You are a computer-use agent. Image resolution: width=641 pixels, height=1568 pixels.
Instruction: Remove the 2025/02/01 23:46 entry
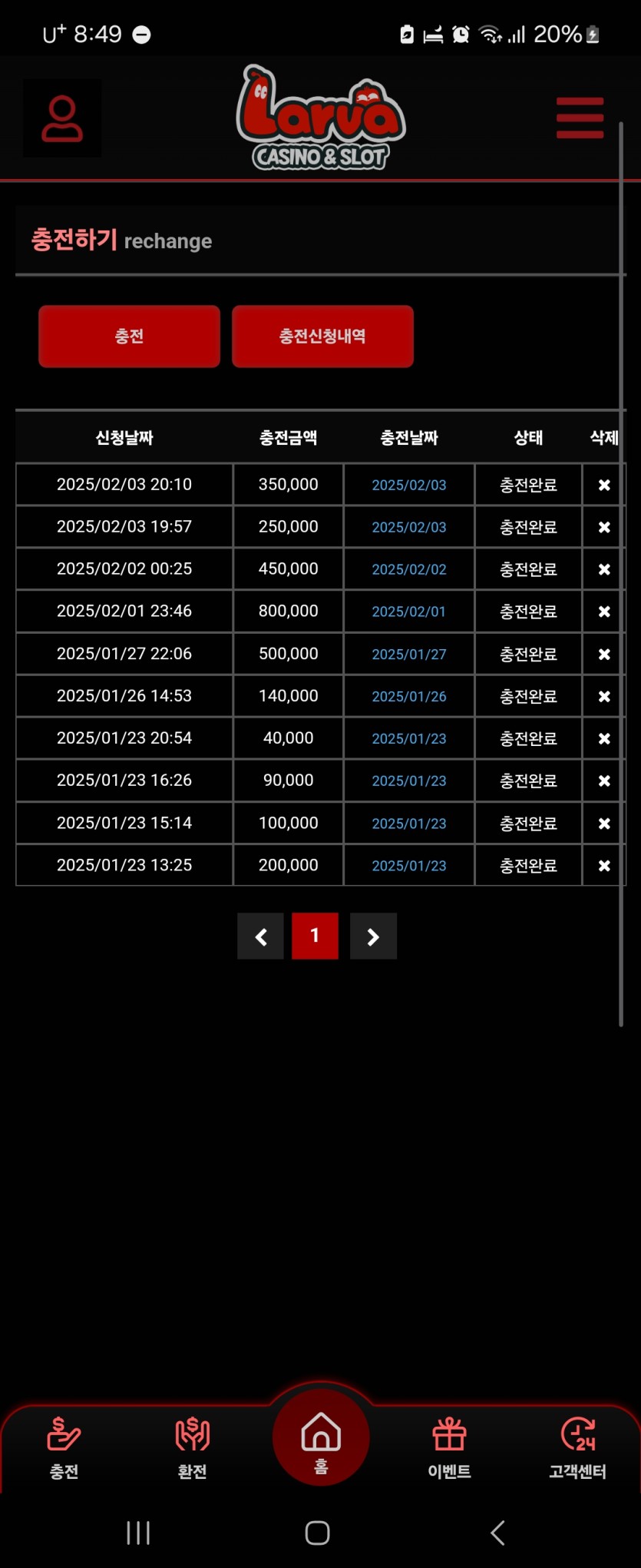pyautogui.click(x=604, y=612)
